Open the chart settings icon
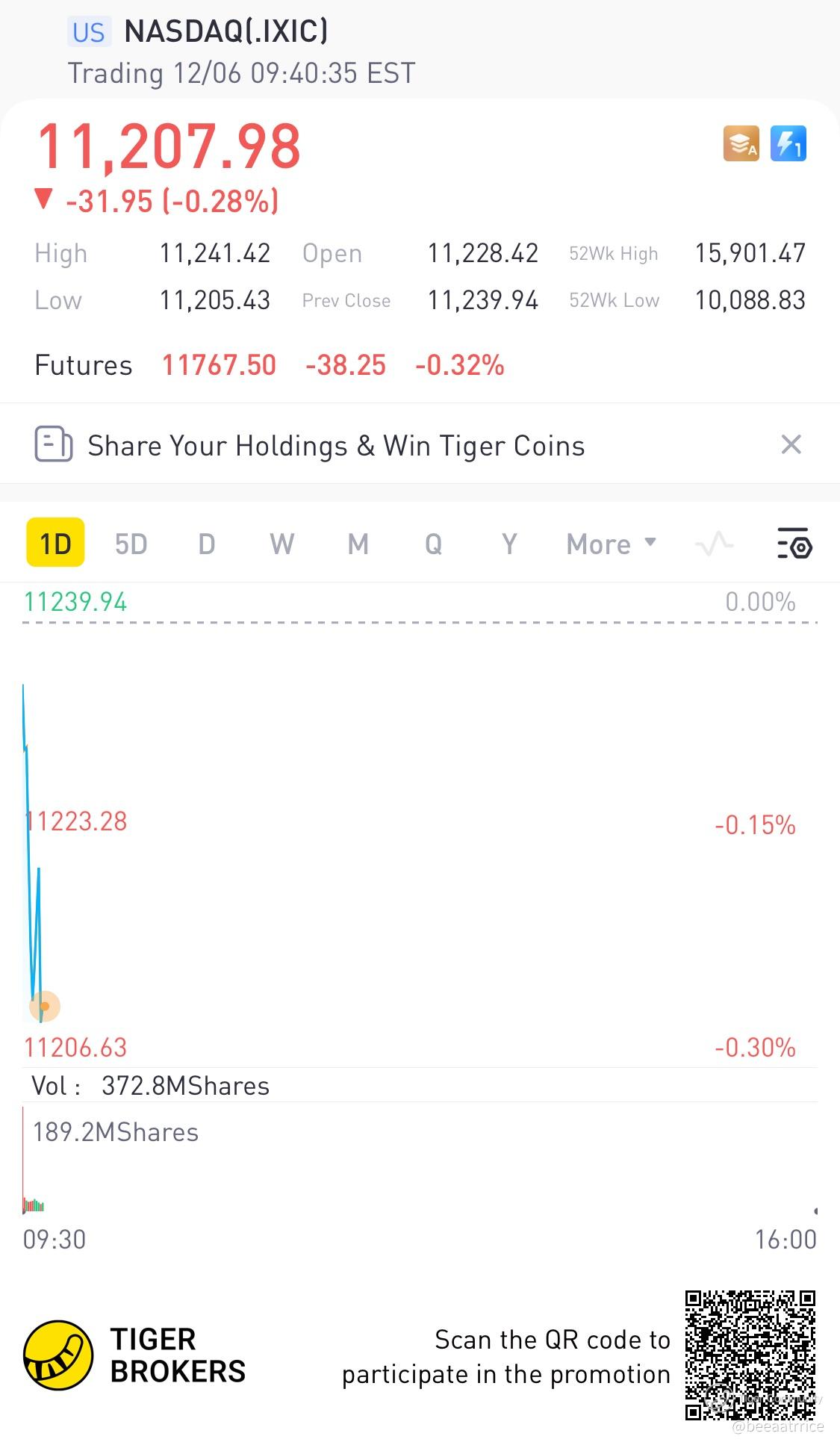 click(794, 544)
